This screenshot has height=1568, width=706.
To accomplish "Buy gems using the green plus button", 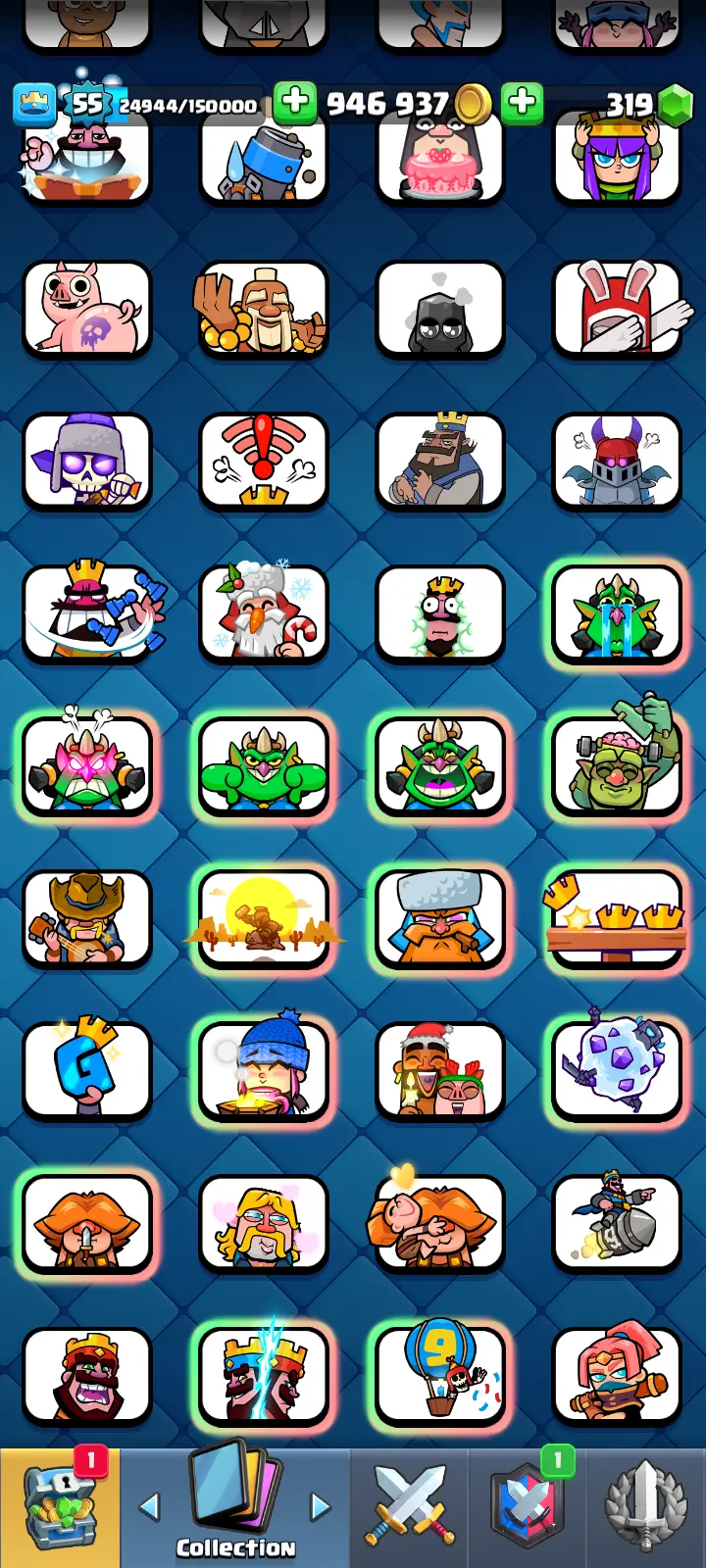I will (522, 102).
